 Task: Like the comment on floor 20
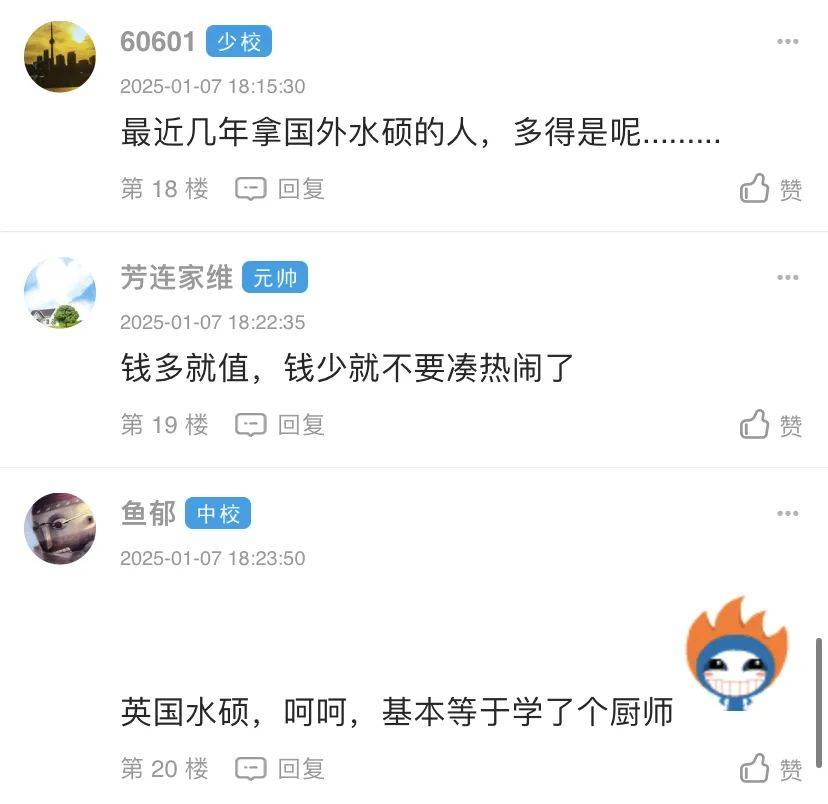pyautogui.click(x=770, y=769)
